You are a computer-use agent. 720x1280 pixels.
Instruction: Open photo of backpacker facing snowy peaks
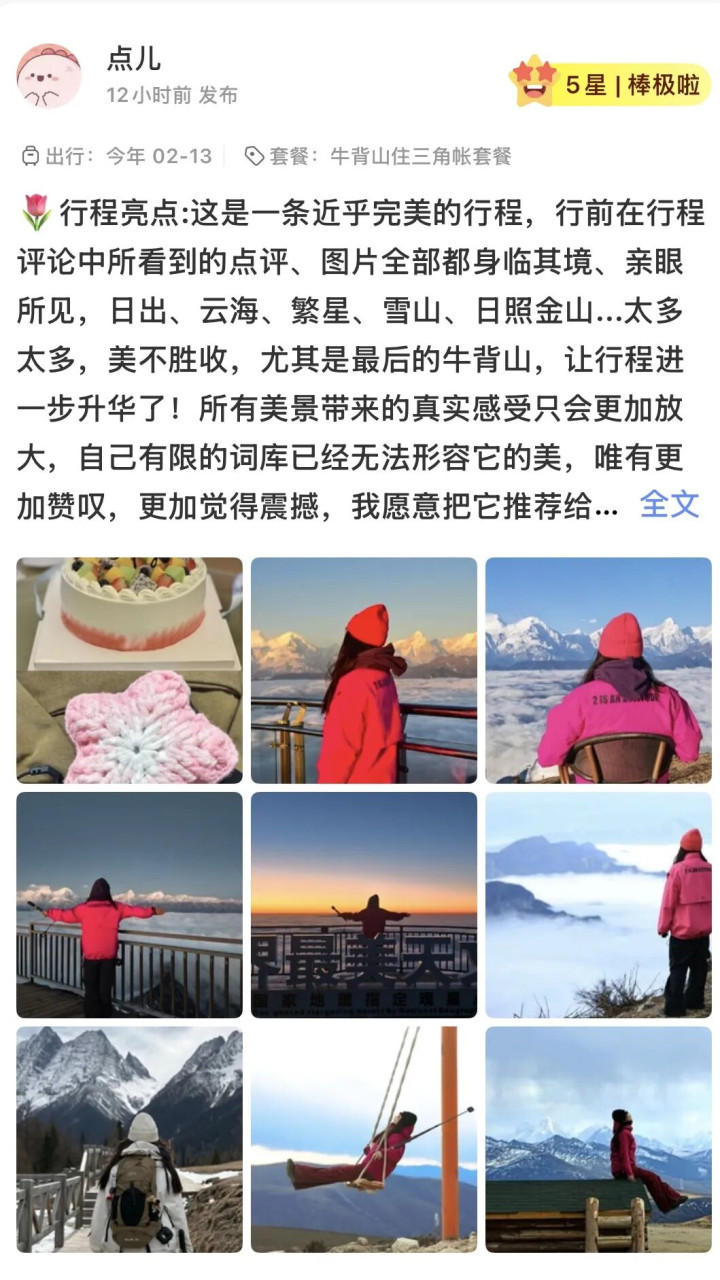(129, 1139)
